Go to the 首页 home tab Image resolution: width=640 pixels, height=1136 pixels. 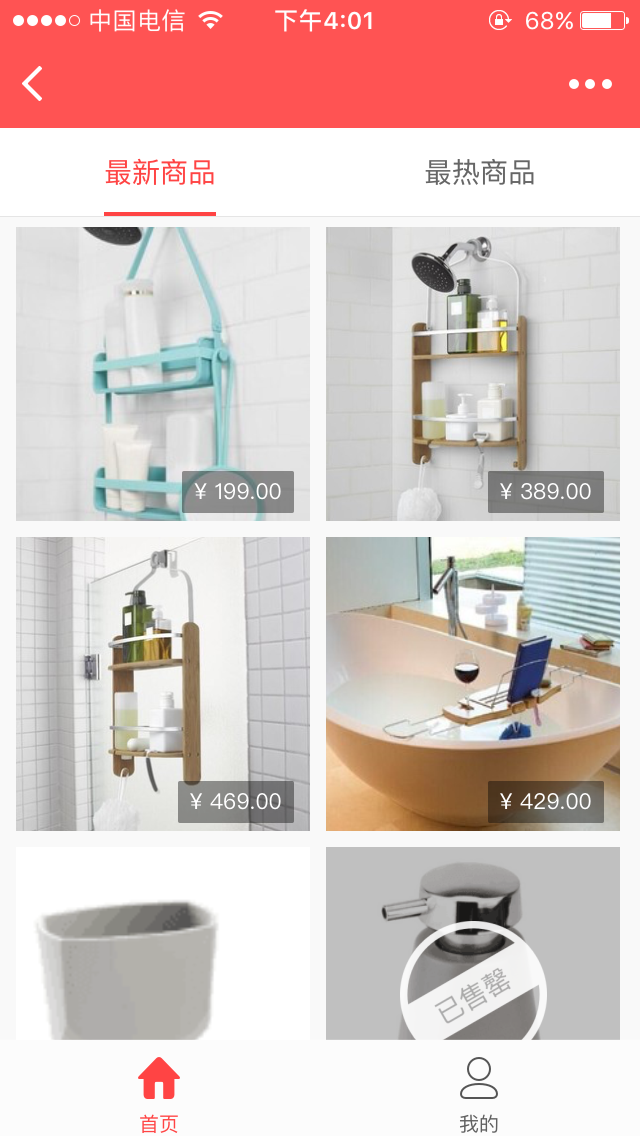(x=159, y=1092)
